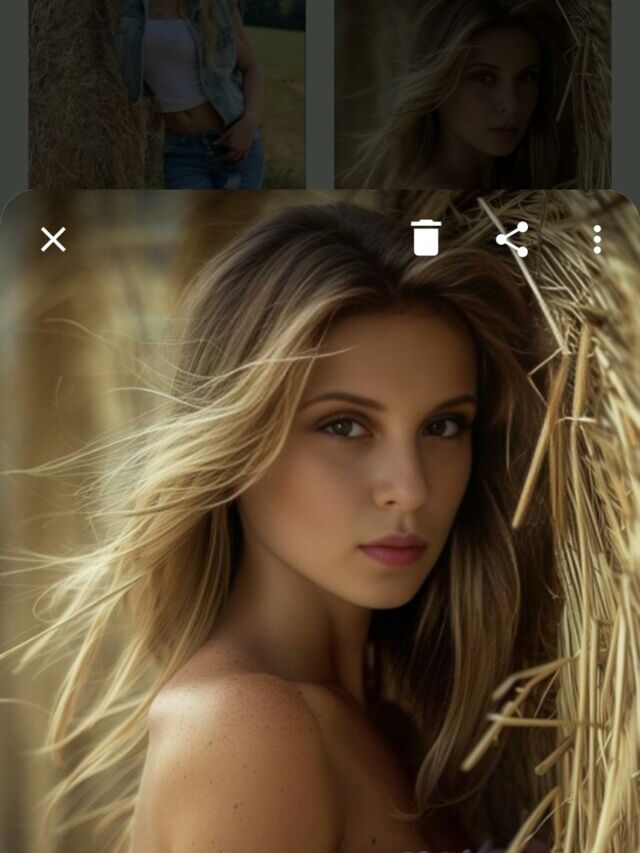640x853 pixels.
Task: Close the enlarged image preview
Action: [x=53, y=239]
